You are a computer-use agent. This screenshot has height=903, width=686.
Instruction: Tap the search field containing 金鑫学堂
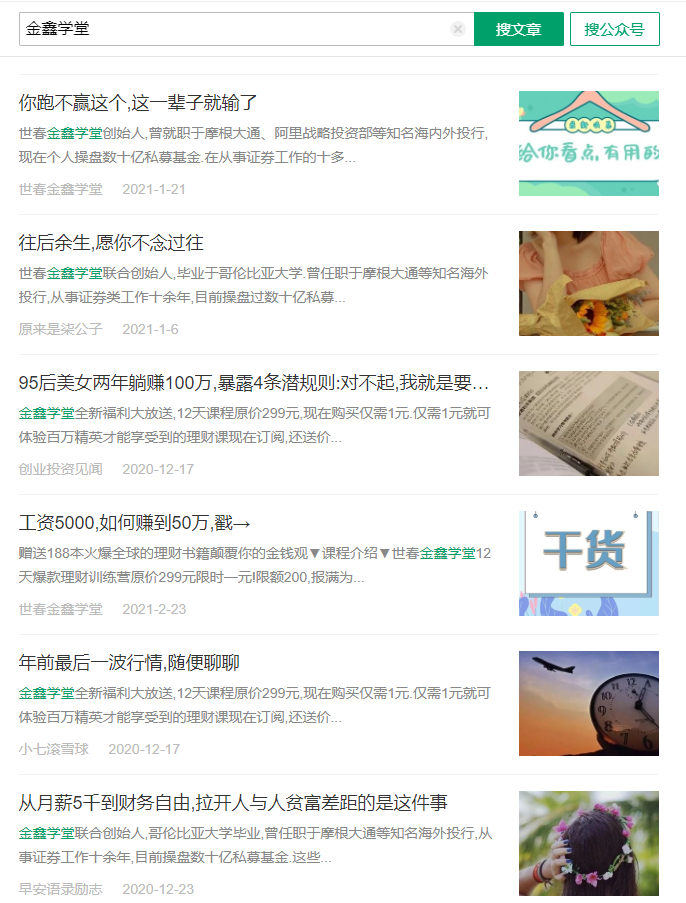point(230,29)
